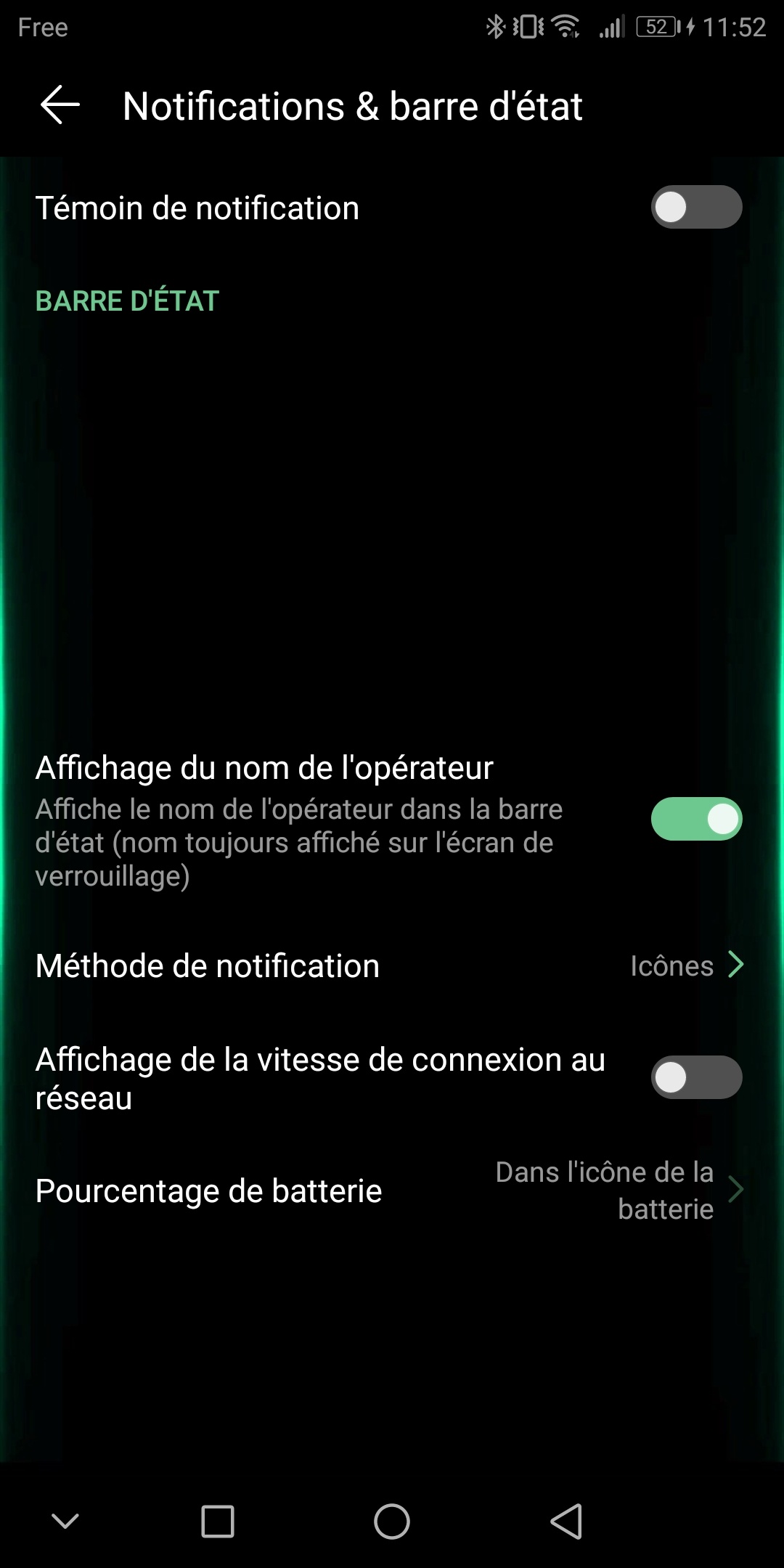Screen dimensions: 784x1568
Task: Open Méthode de notification settings
Action: click(x=392, y=966)
